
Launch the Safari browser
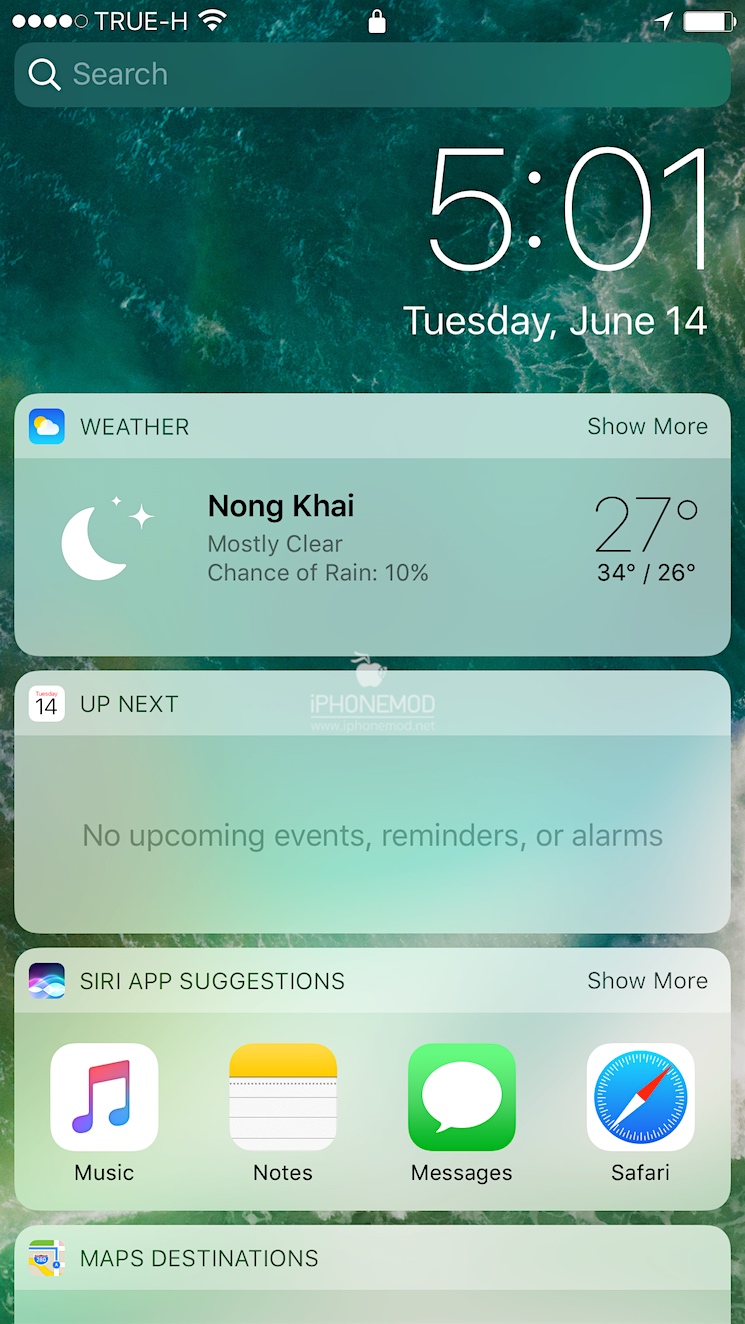(640, 1098)
